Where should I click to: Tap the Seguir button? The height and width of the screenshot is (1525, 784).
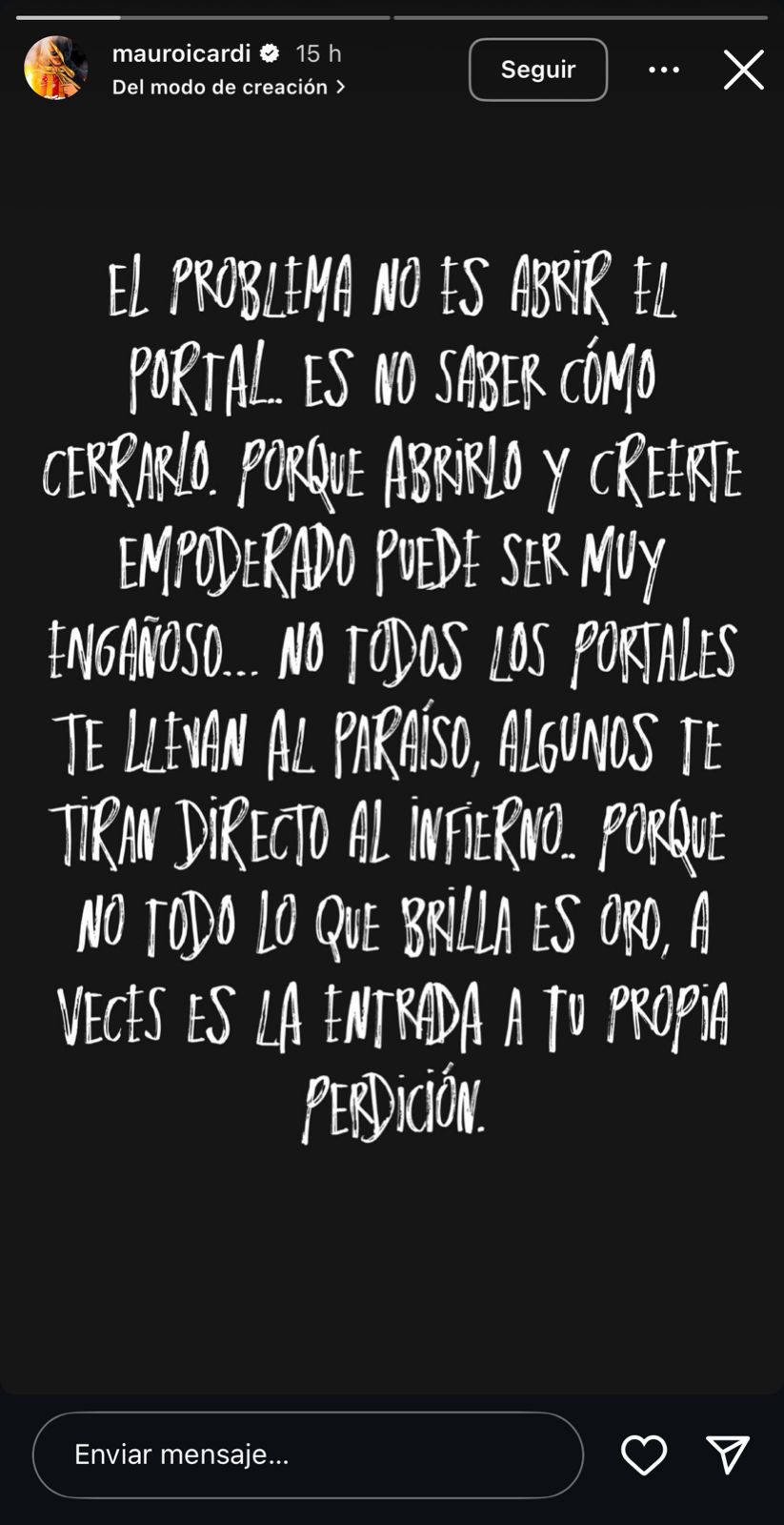click(537, 70)
